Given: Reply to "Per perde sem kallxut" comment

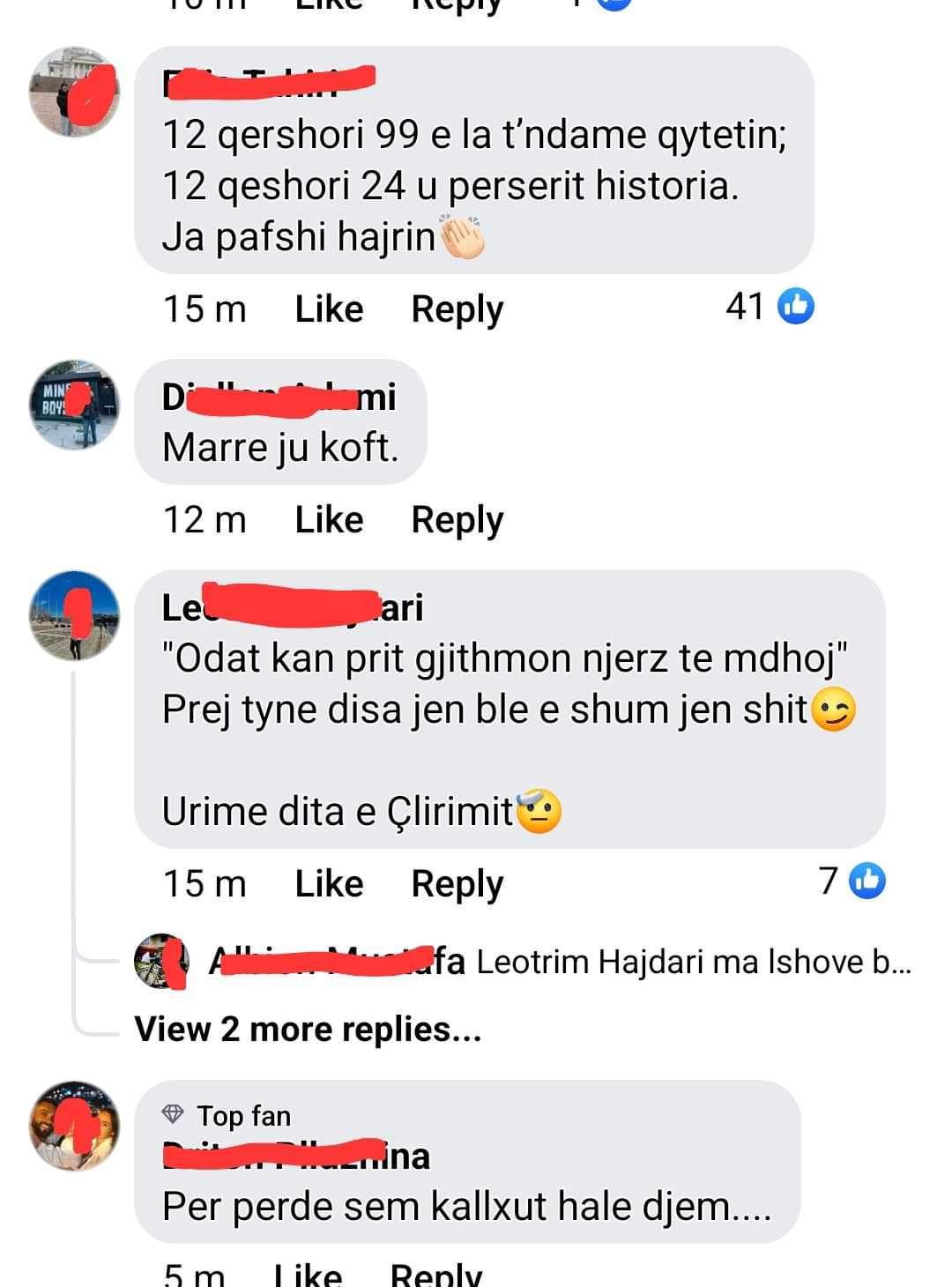Looking at the screenshot, I should point(435,1275).
